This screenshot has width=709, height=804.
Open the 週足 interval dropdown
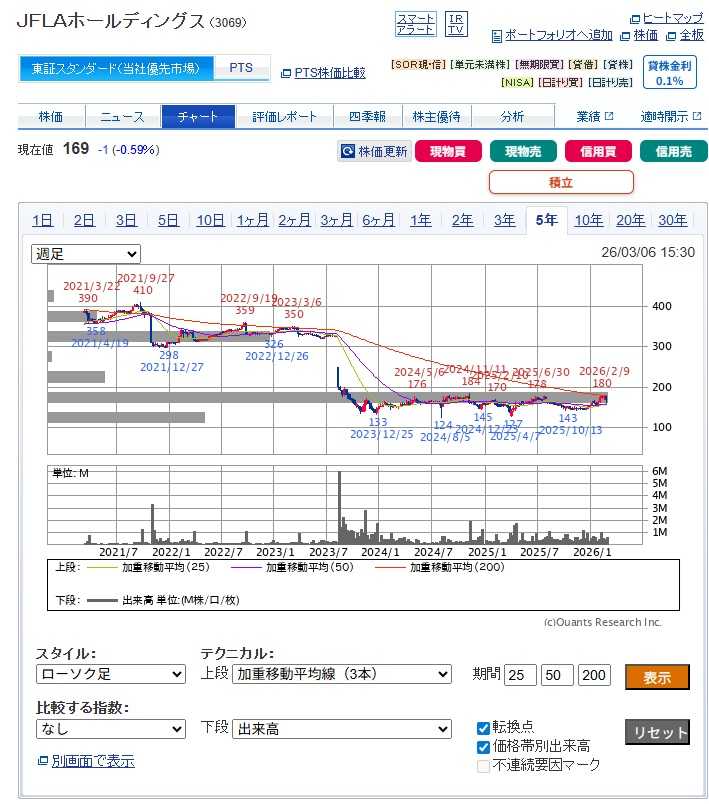[86, 254]
